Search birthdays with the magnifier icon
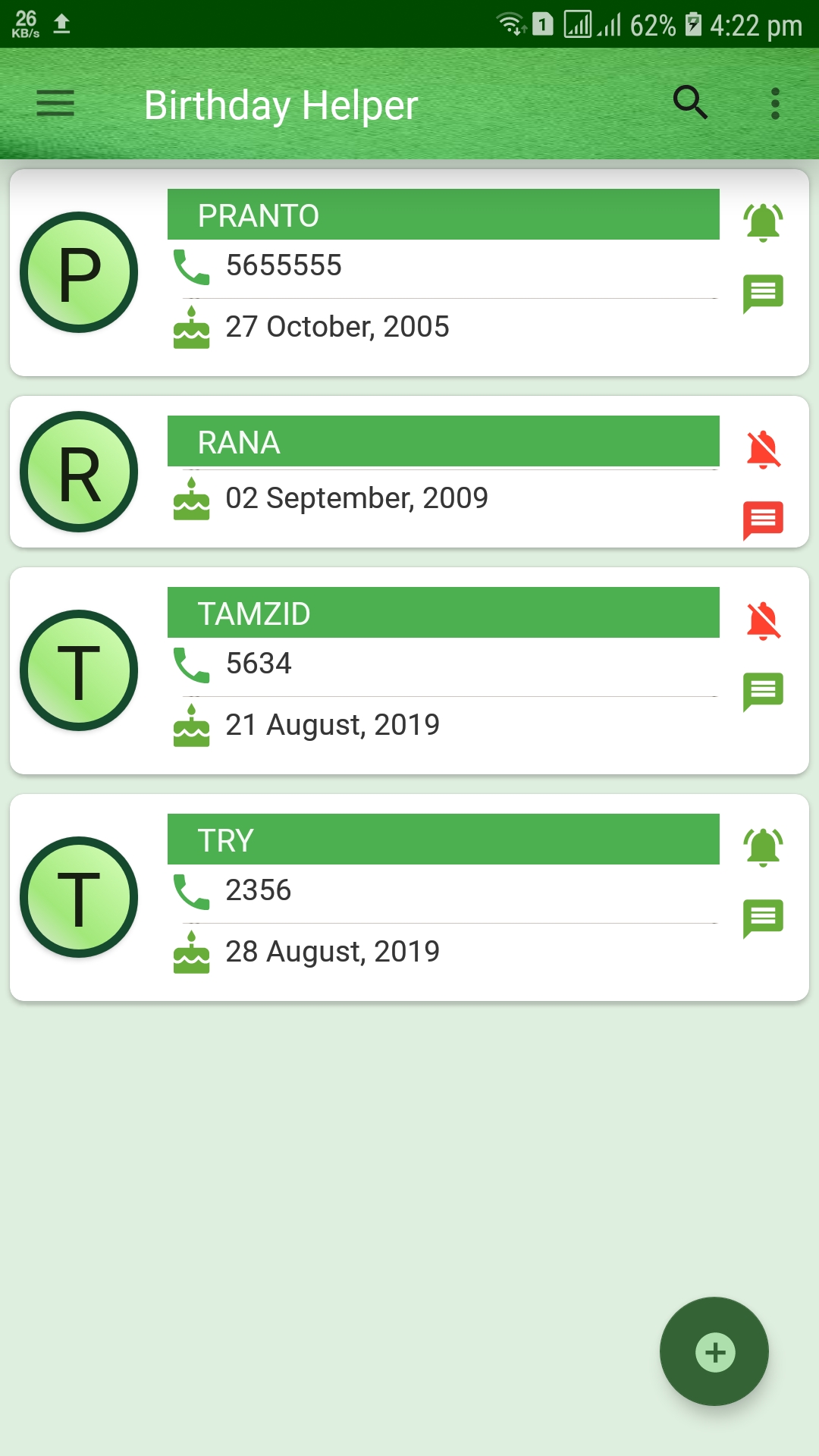Screen dimensions: 819x1456 click(x=690, y=103)
